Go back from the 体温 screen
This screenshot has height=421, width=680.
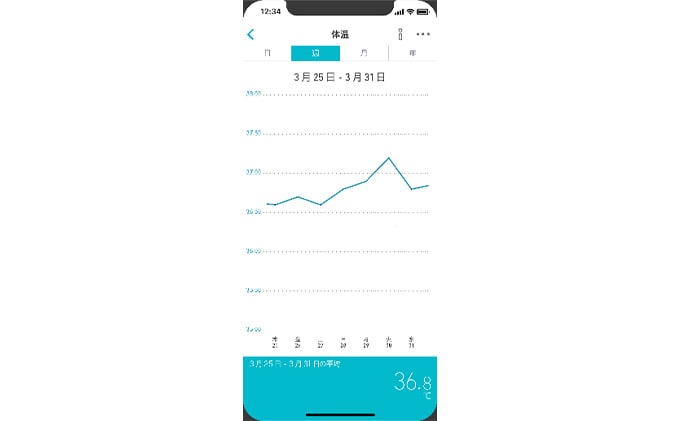[x=251, y=34]
